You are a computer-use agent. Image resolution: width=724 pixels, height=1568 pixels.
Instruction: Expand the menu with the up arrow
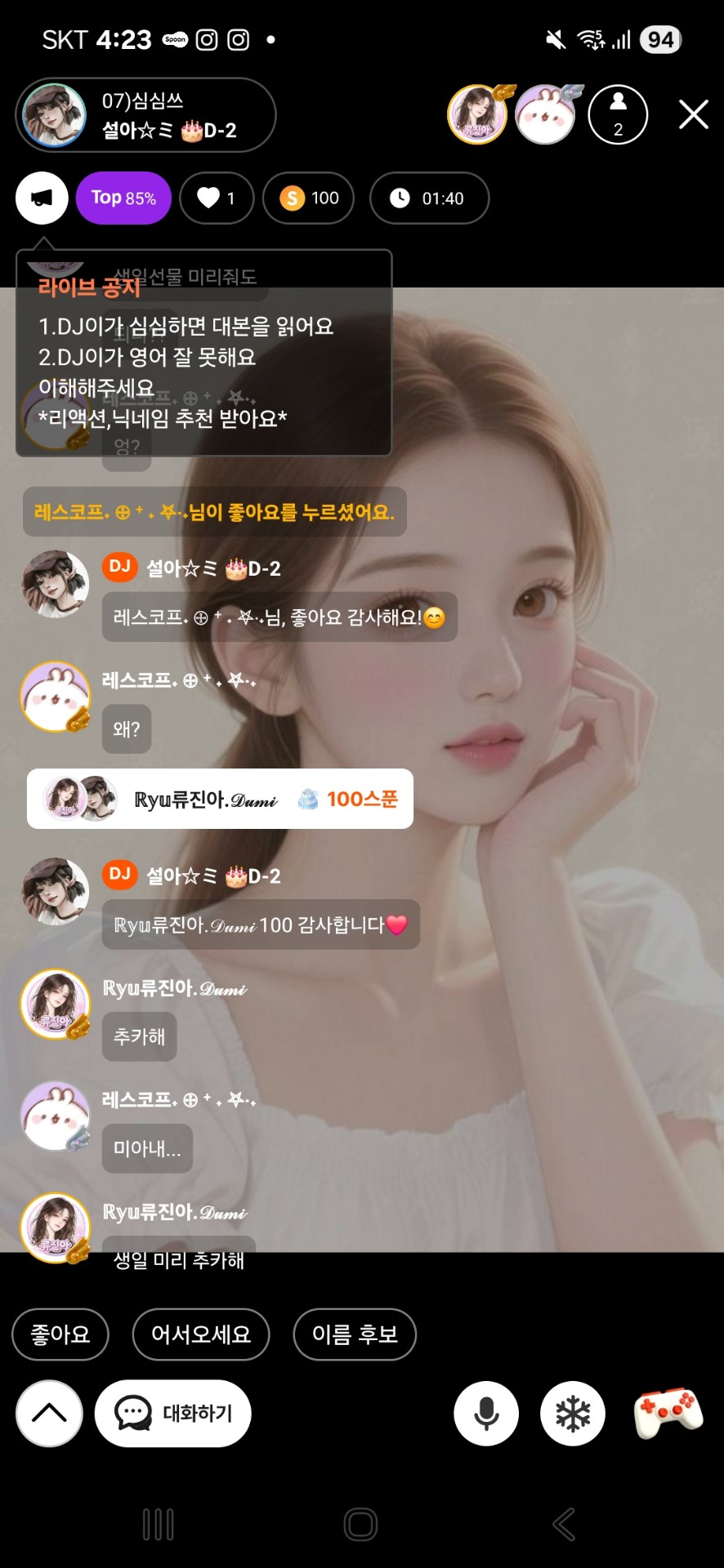49,1413
